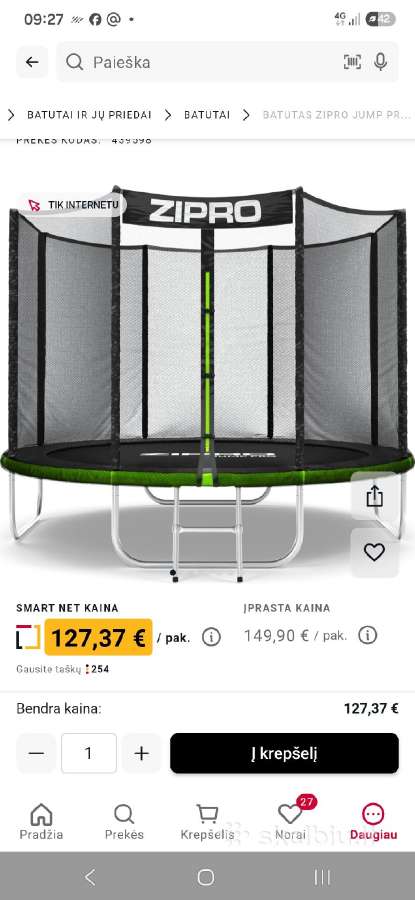Open the Paieška search field
The width and height of the screenshot is (415, 900).
[x=201, y=62]
